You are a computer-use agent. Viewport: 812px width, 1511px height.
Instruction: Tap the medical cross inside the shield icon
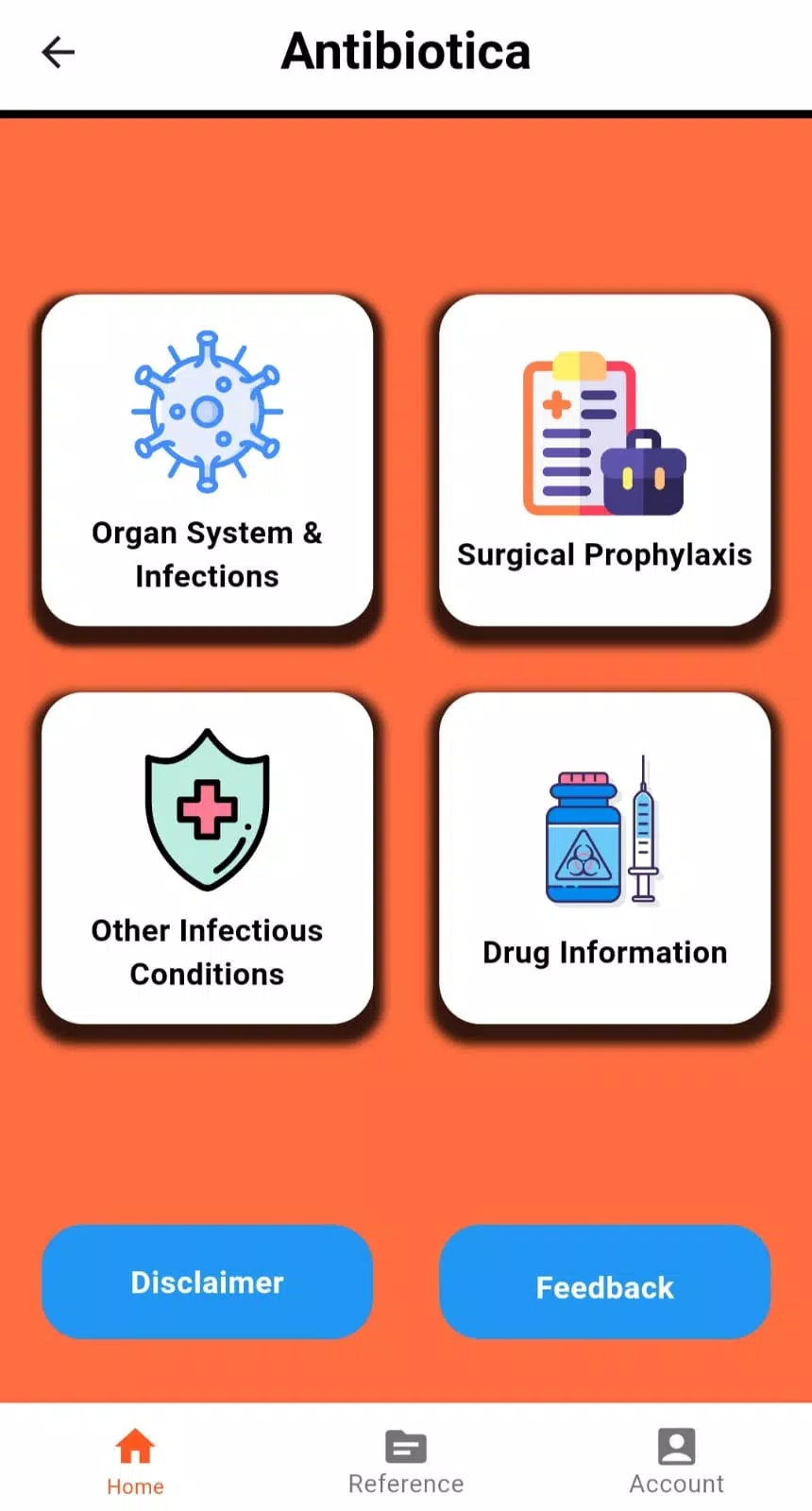point(206,807)
